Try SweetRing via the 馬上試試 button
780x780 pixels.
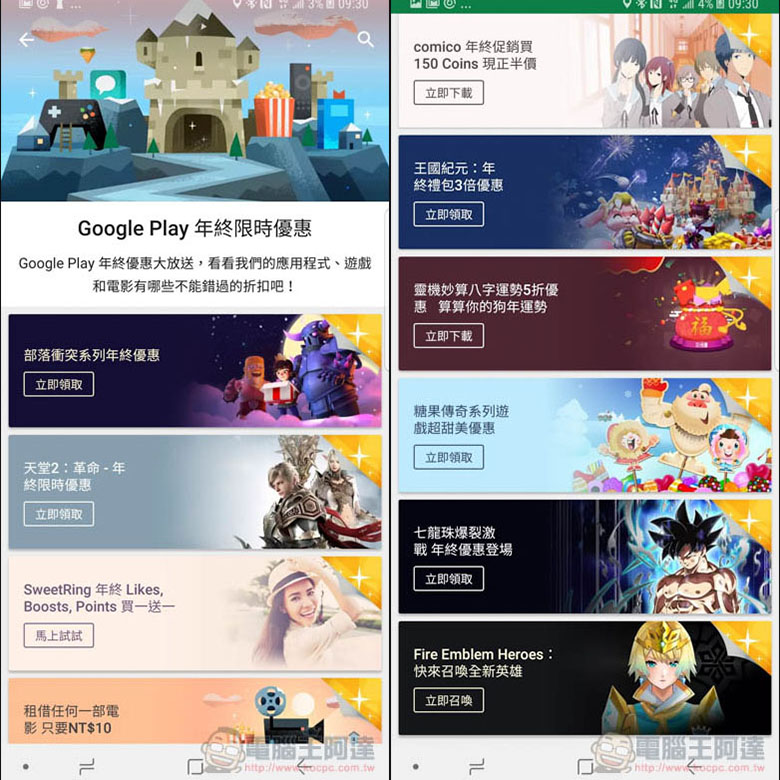[x=59, y=635]
